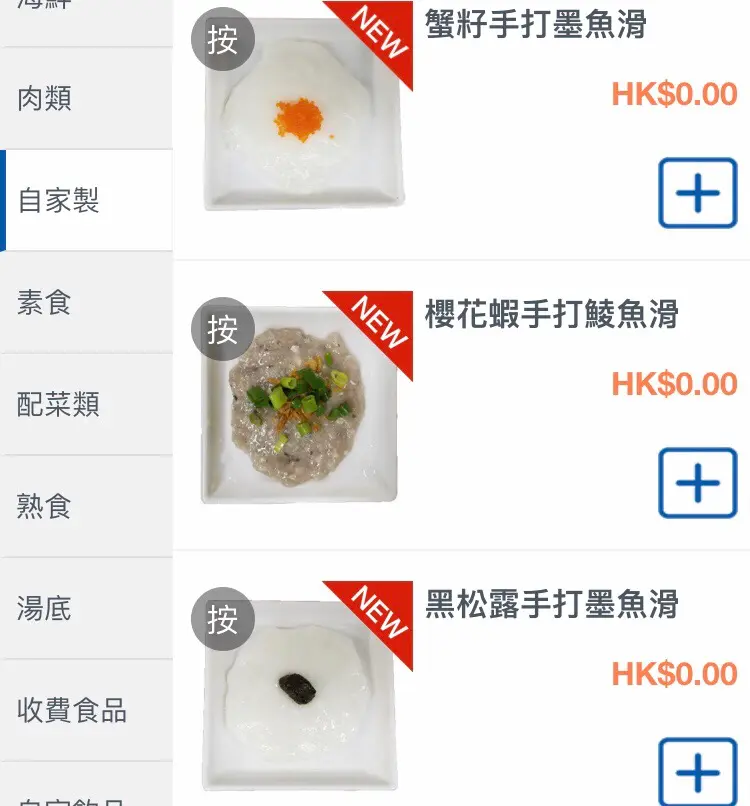Add 黑松露手打墨魚滑 to the order

[x=697, y=772]
